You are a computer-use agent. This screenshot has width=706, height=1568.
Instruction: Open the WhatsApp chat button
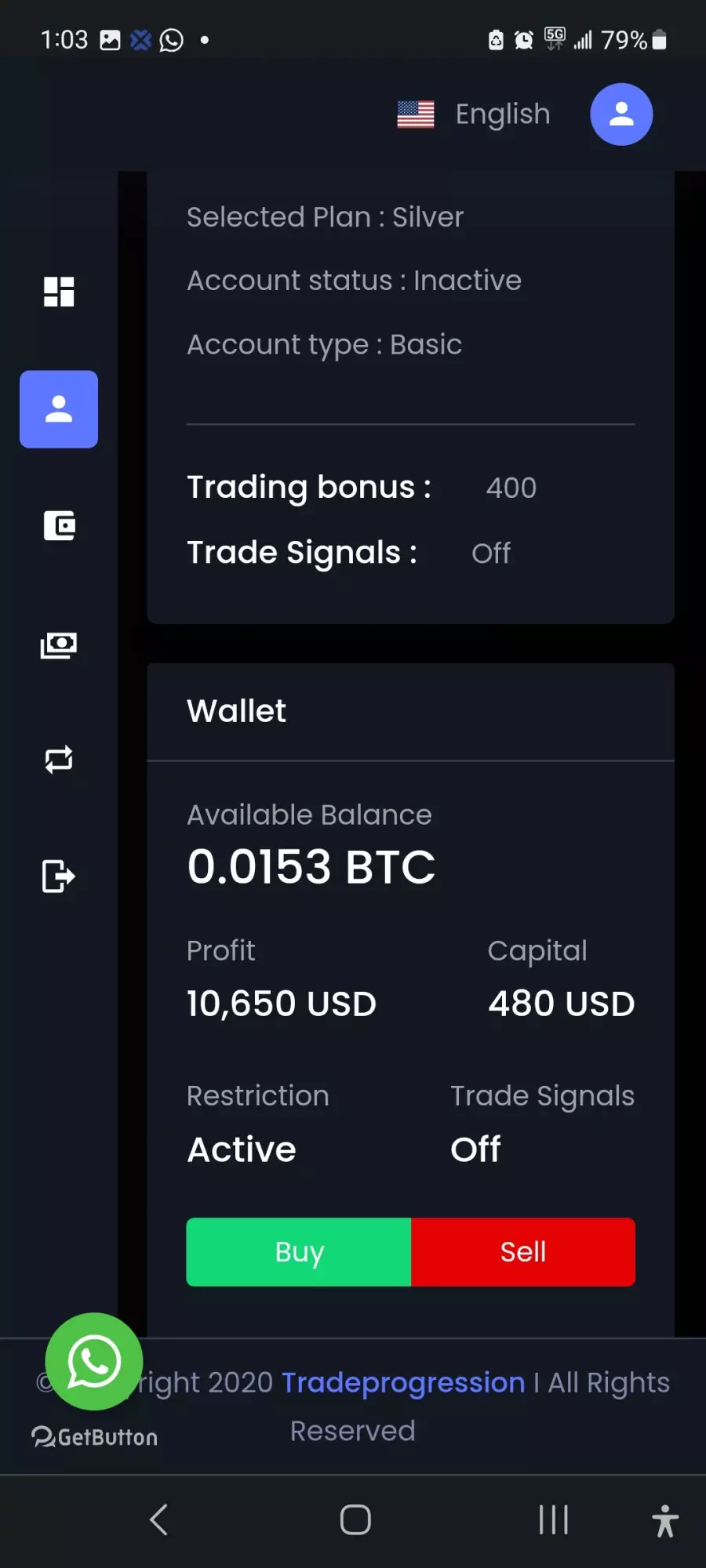[x=94, y=1362]
